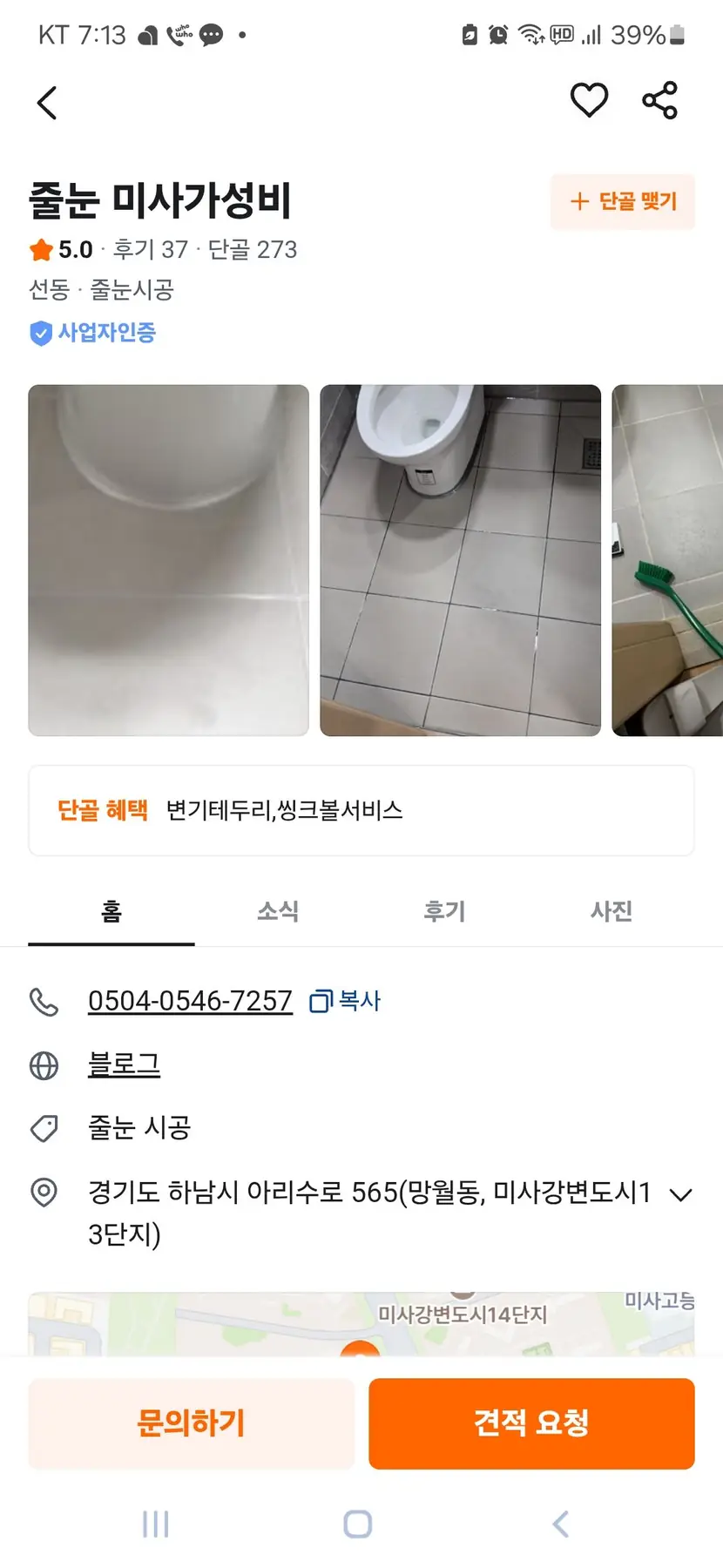Viewport: 723px width, 1568px height.
Task: Switch to the 사진 tab
Action: 612,911
